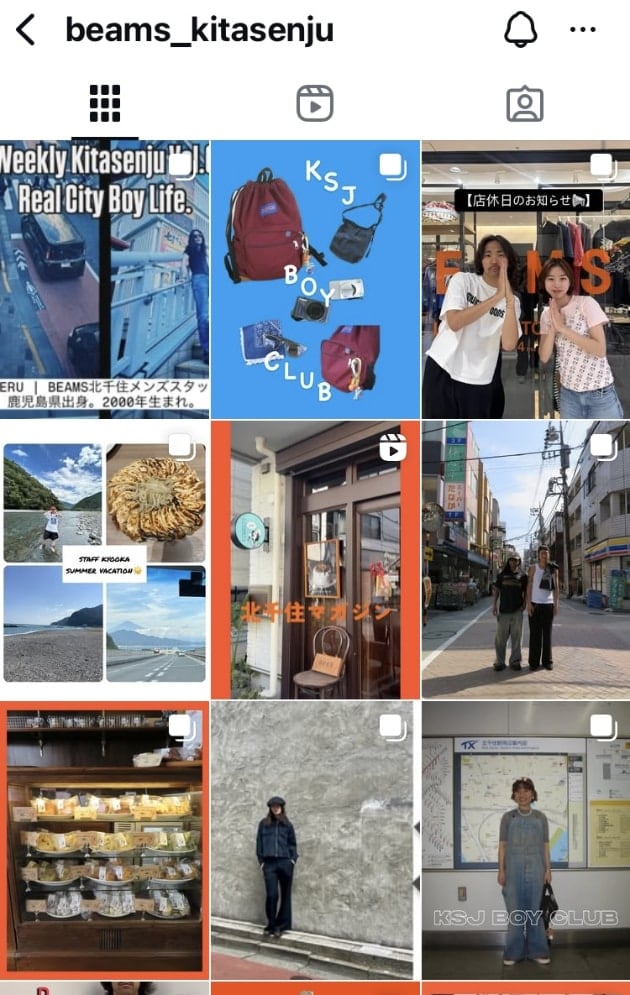This screenshot has width=630, height=995.
Task: Open the post of two people on the street
Action: click(526, 560)
